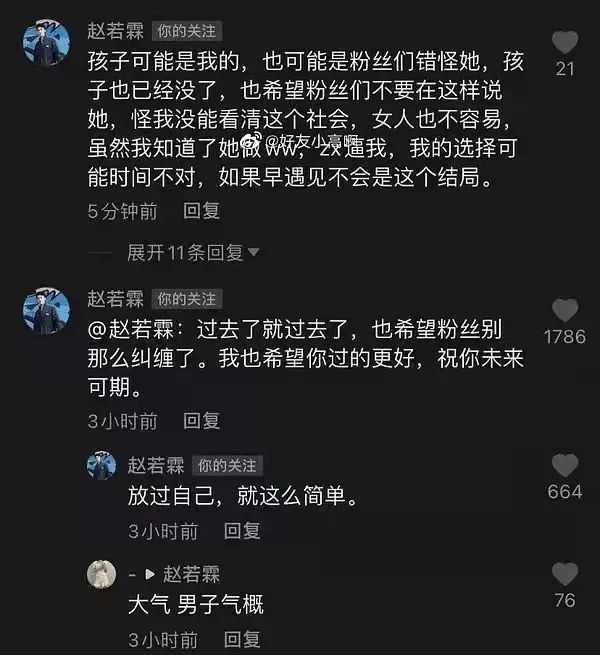Screen dimensions: 600x655
Task: Open 赵若霖 profile from 放过自己 reply avatar
Action: (x=101, y=466)
